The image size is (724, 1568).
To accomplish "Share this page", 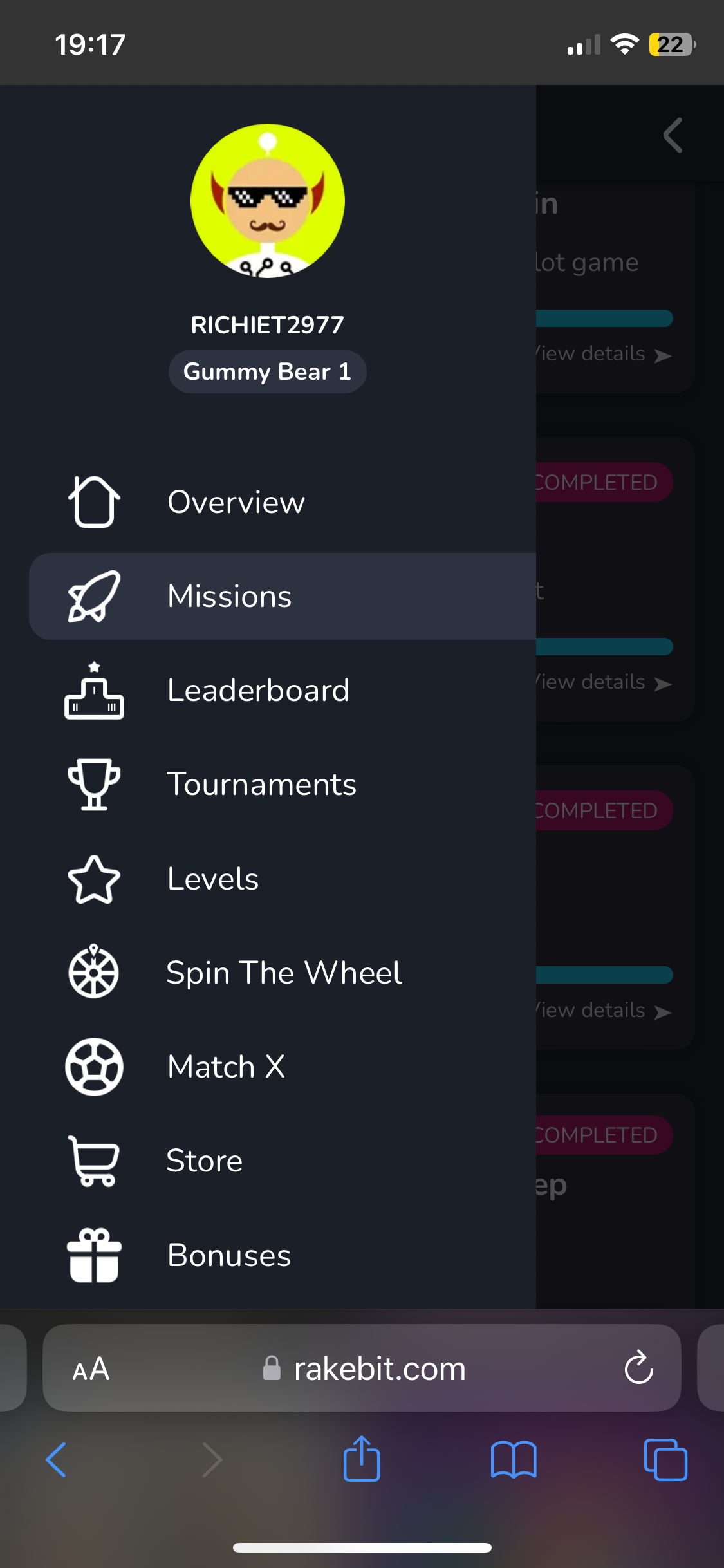I will pyautogui.click(x=362, y=1460).
